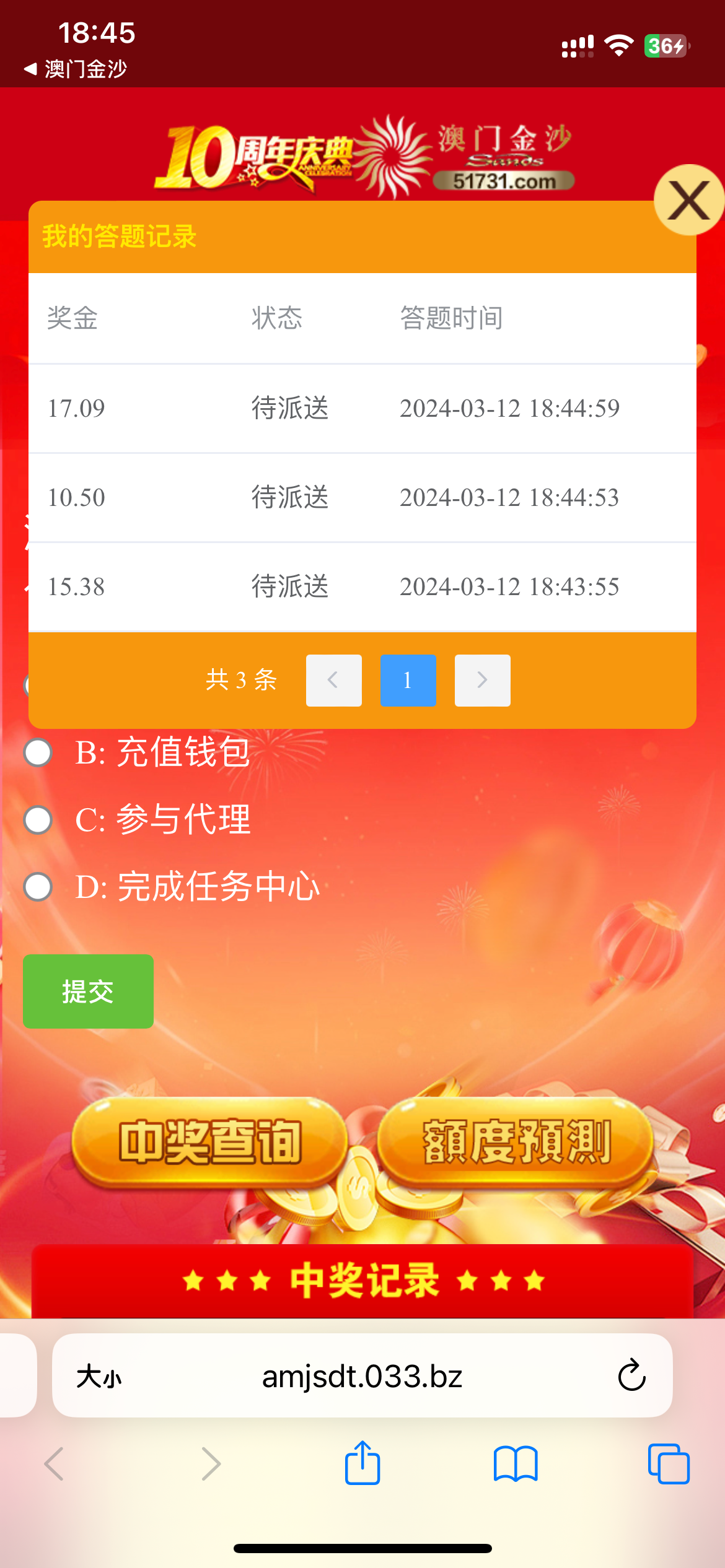Open the browser share sheet
725x1568 pixels.
(362, 1463)
